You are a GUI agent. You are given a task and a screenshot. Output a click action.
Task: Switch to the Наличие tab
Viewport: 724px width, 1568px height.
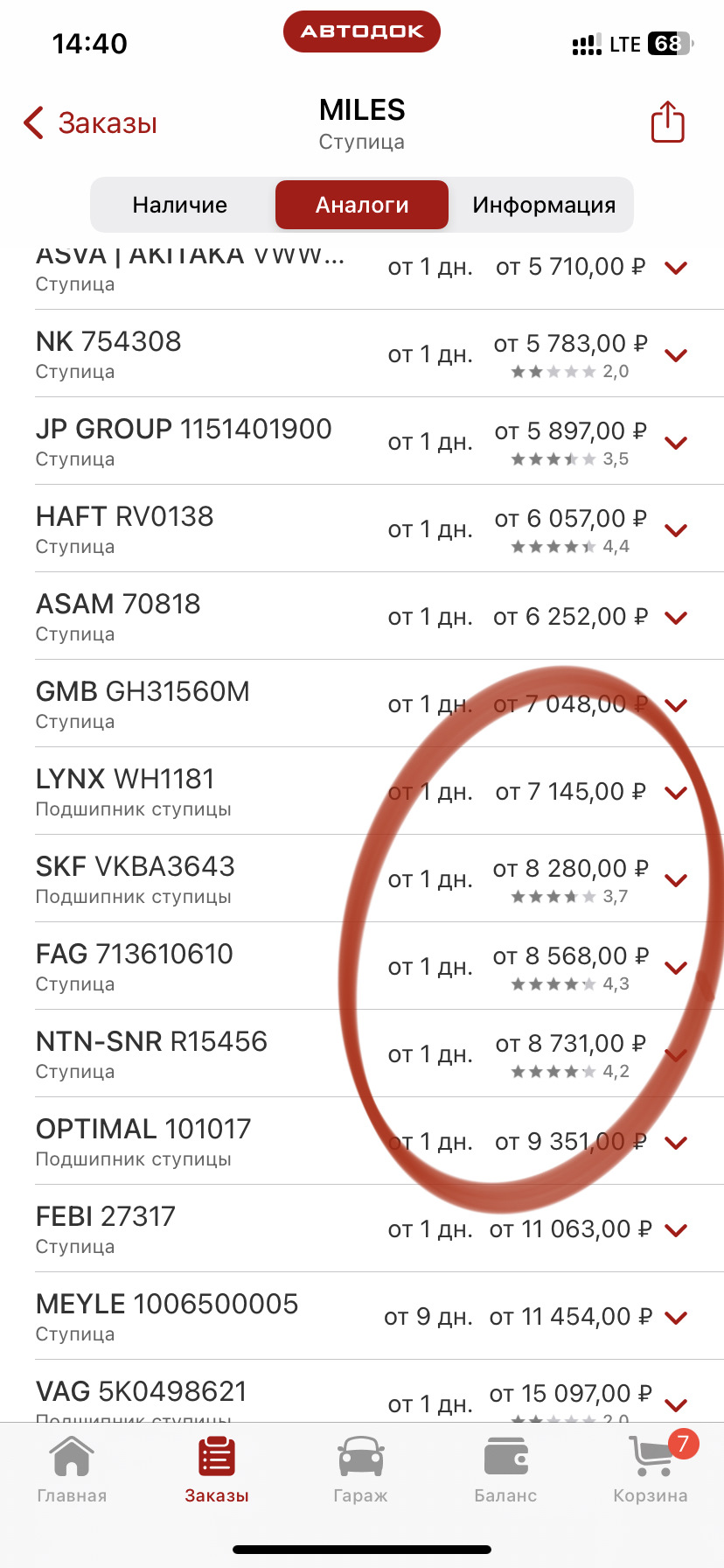coord(180,205)
